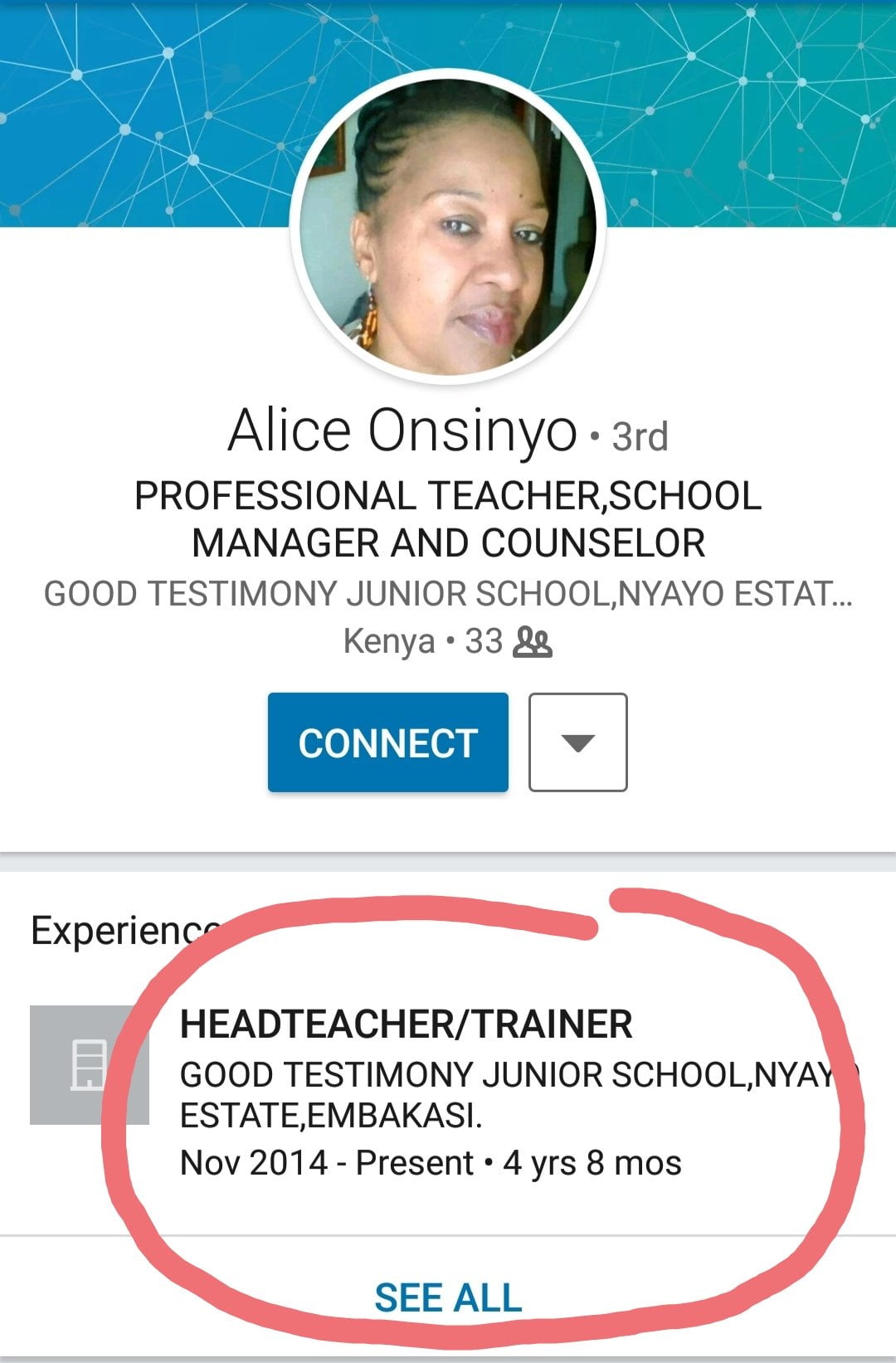Open the HEADTEACHER/TRAINER experience entry
Image resolution: width=896 pixels, height=1363 pixels.
(x=407, y=1025)
